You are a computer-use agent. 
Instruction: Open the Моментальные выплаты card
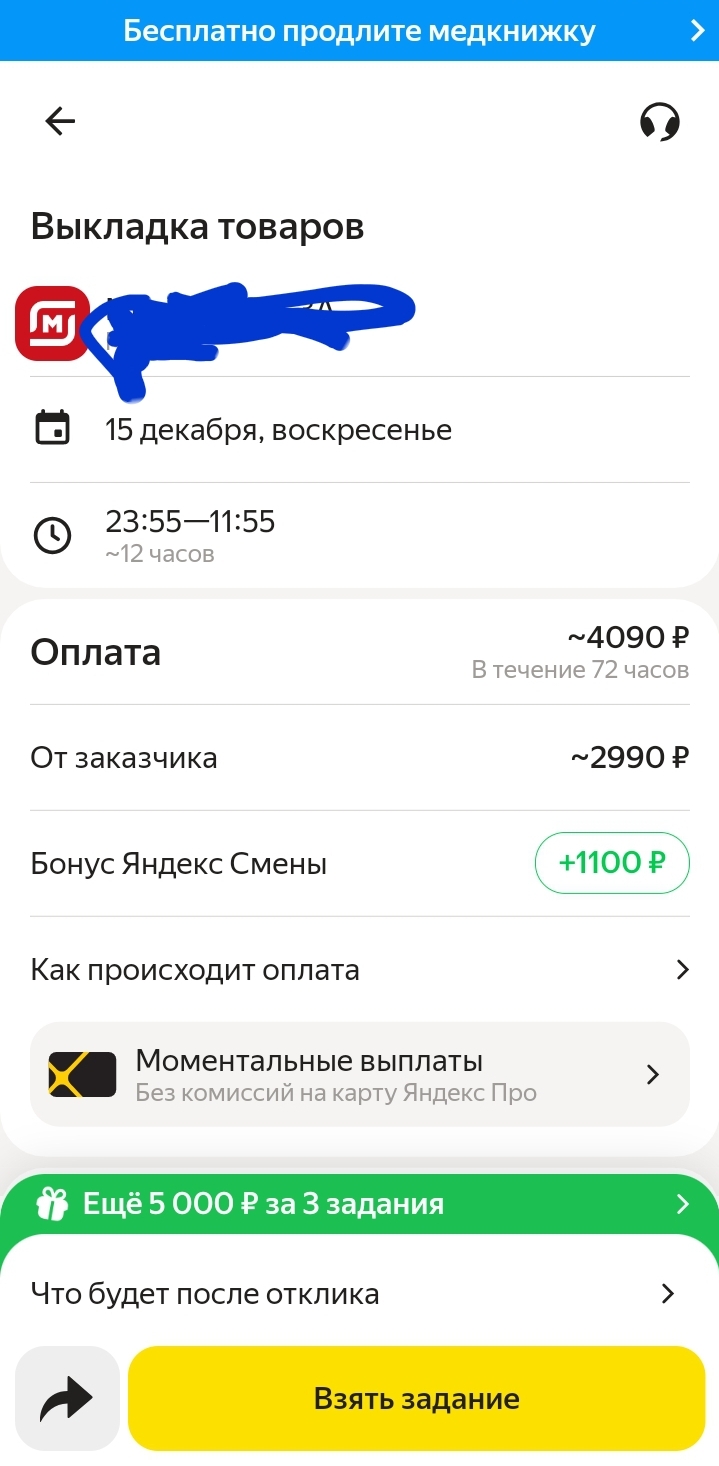click(x=359, y=1075)
